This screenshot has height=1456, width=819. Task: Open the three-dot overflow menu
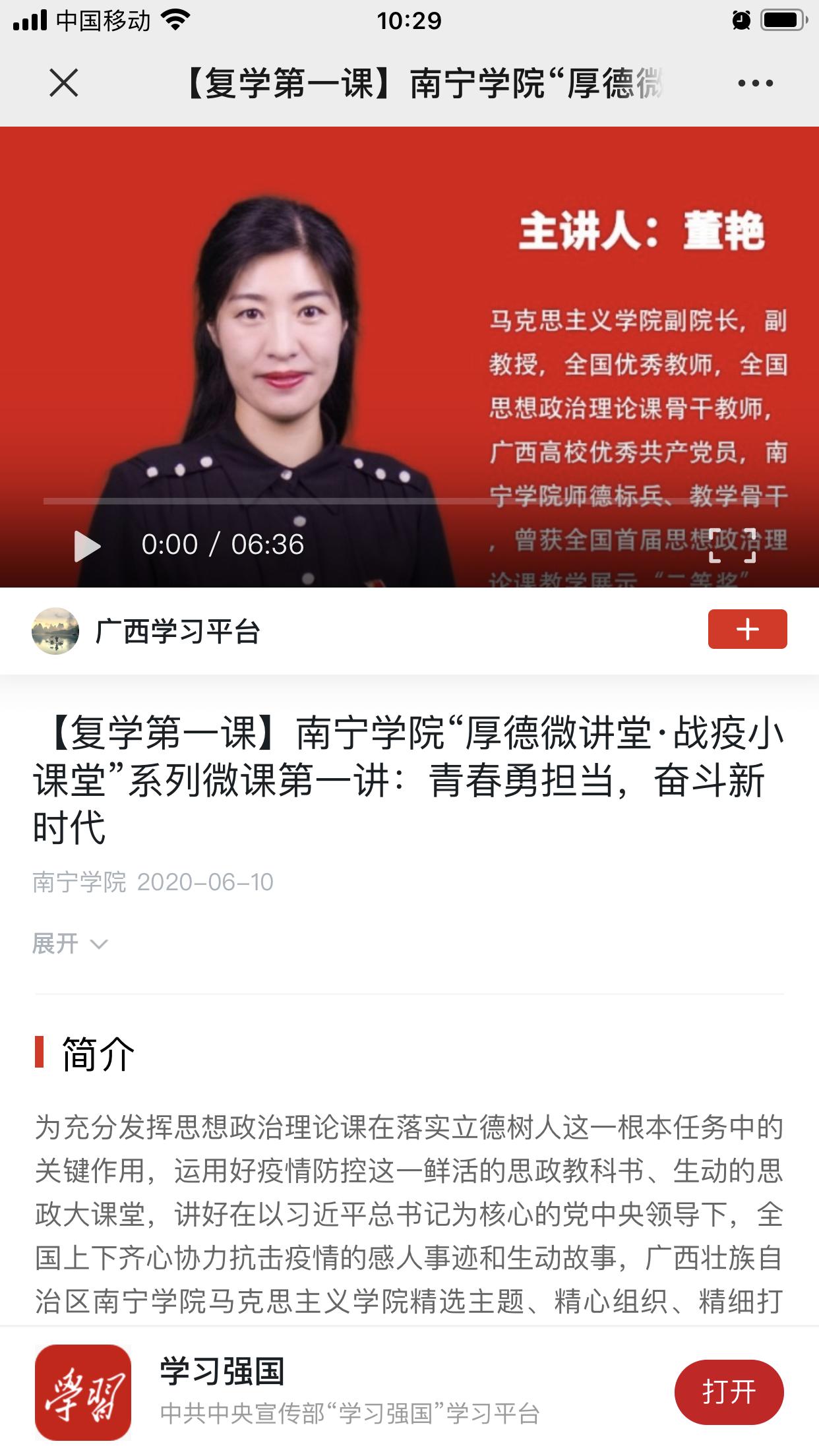click(755, 83)
